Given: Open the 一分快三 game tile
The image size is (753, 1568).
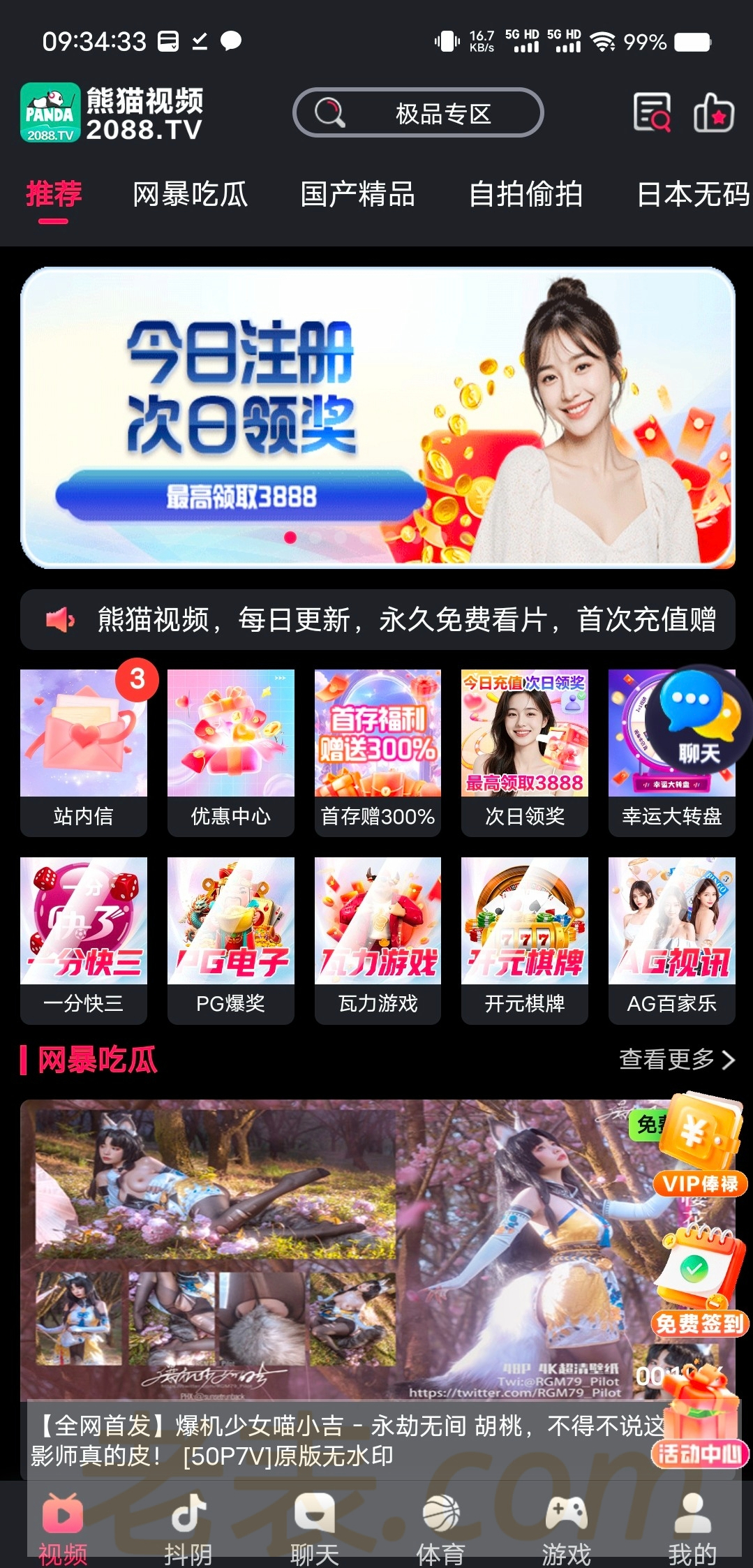Looking at the screenshot, I should coord(83,940).
